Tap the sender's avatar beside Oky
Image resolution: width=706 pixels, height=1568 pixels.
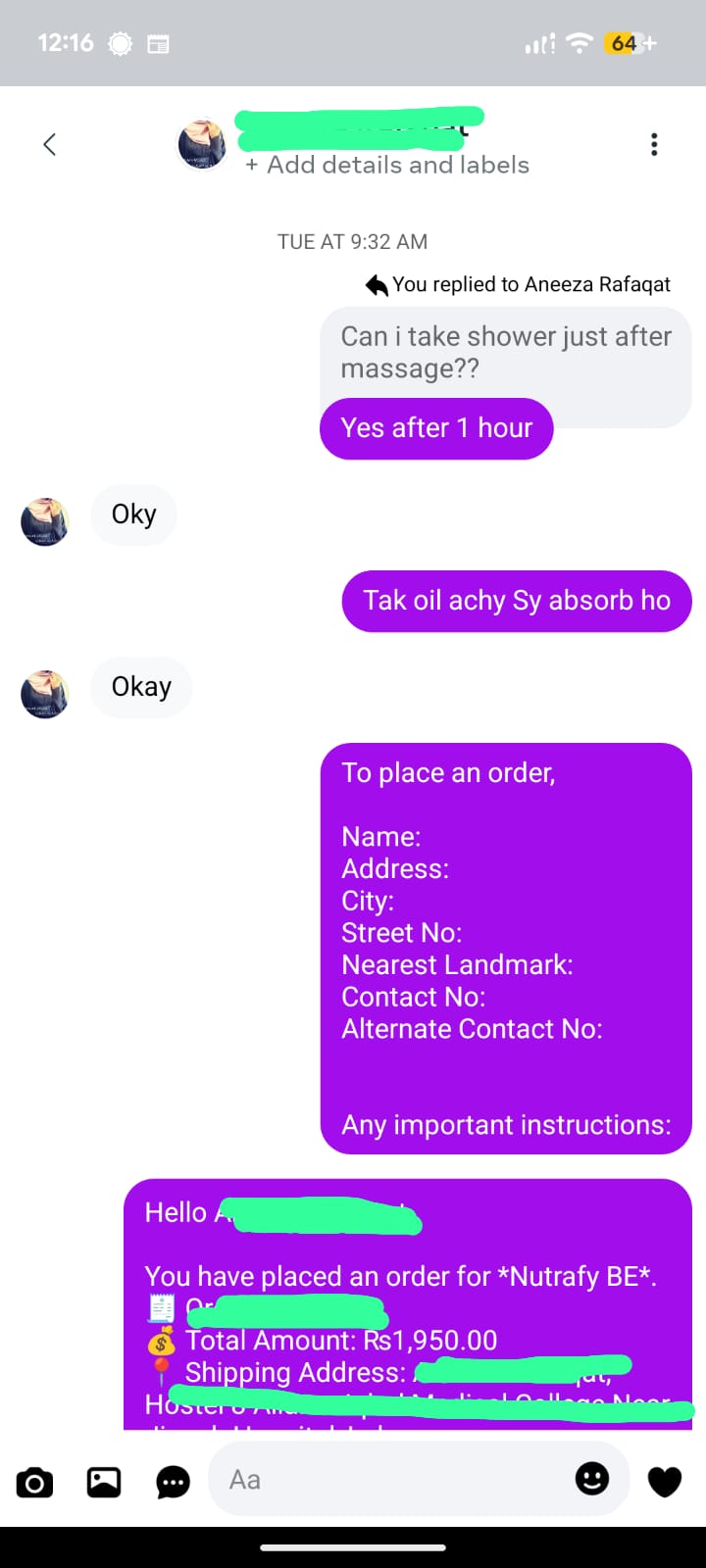[44, 521]
